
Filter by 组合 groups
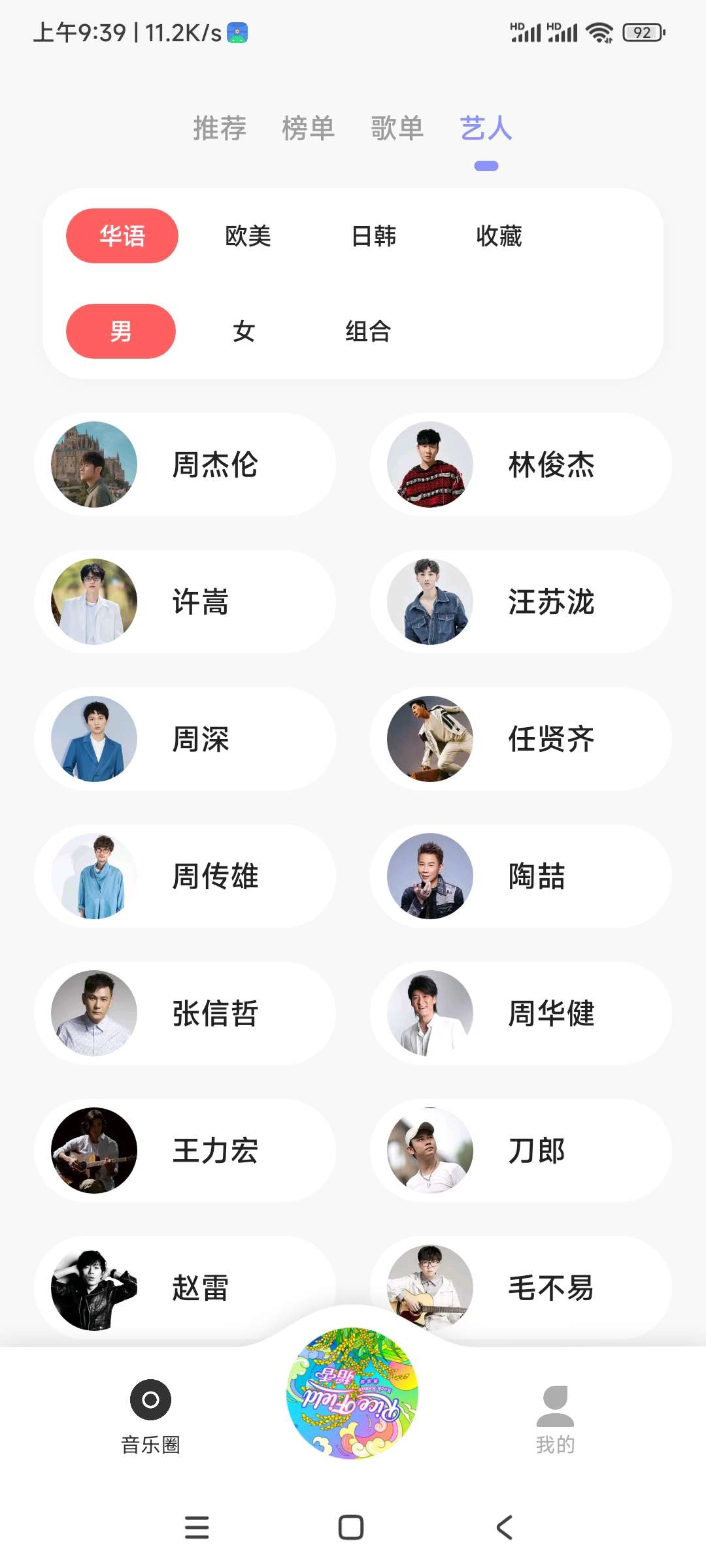pos(368,331)
